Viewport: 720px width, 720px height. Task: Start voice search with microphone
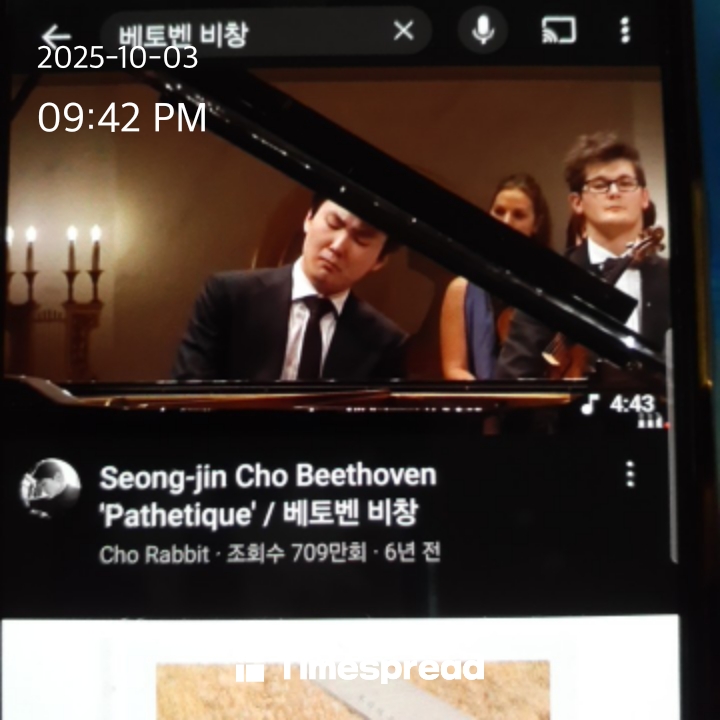point(483,31)
